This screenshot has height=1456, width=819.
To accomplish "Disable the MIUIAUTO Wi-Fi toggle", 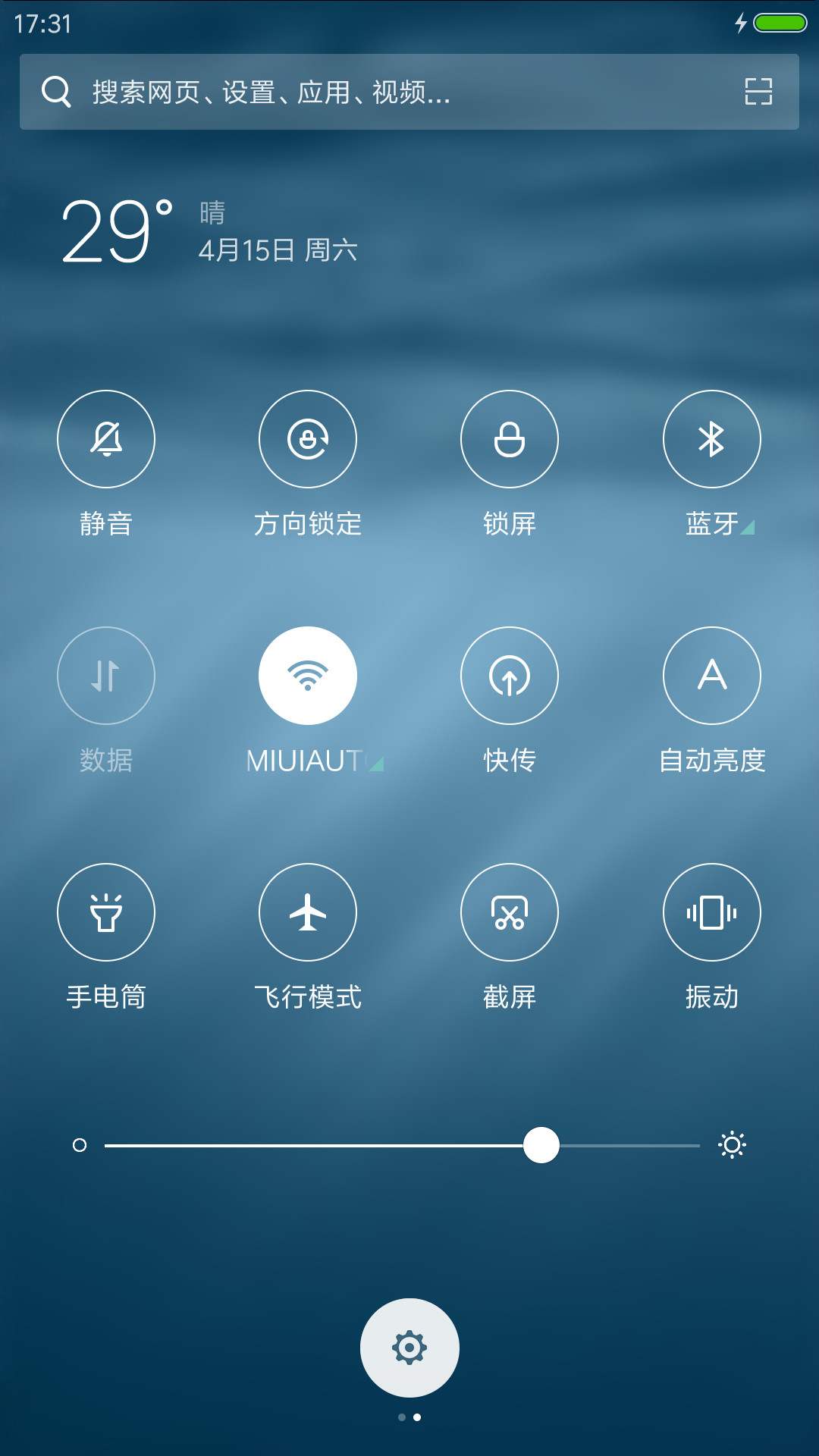I will (308, 676).
